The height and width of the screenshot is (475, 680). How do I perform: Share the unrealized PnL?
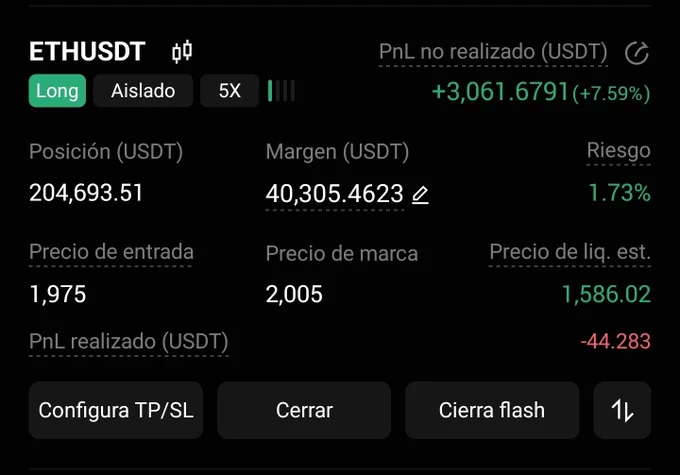point(637,53)
